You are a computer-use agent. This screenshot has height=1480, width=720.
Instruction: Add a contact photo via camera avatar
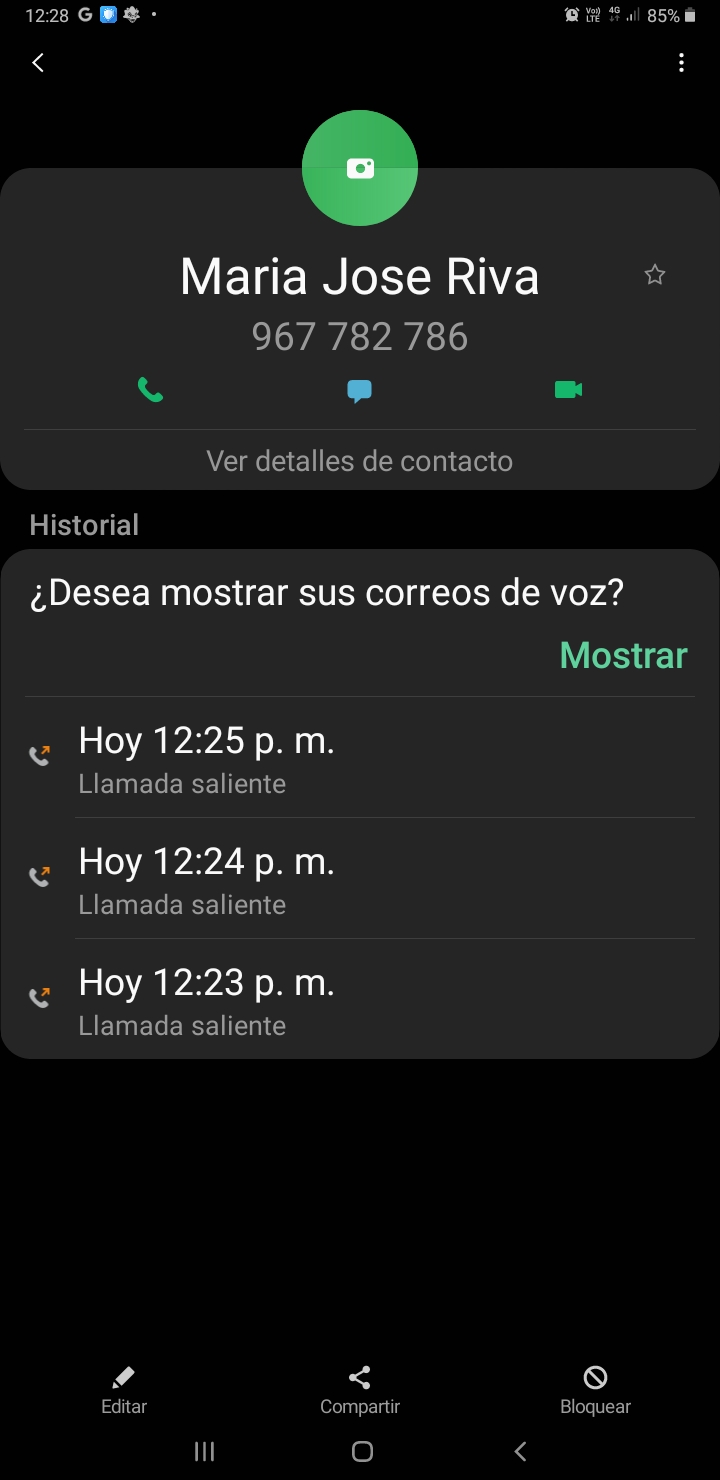(x=360, y=168)
